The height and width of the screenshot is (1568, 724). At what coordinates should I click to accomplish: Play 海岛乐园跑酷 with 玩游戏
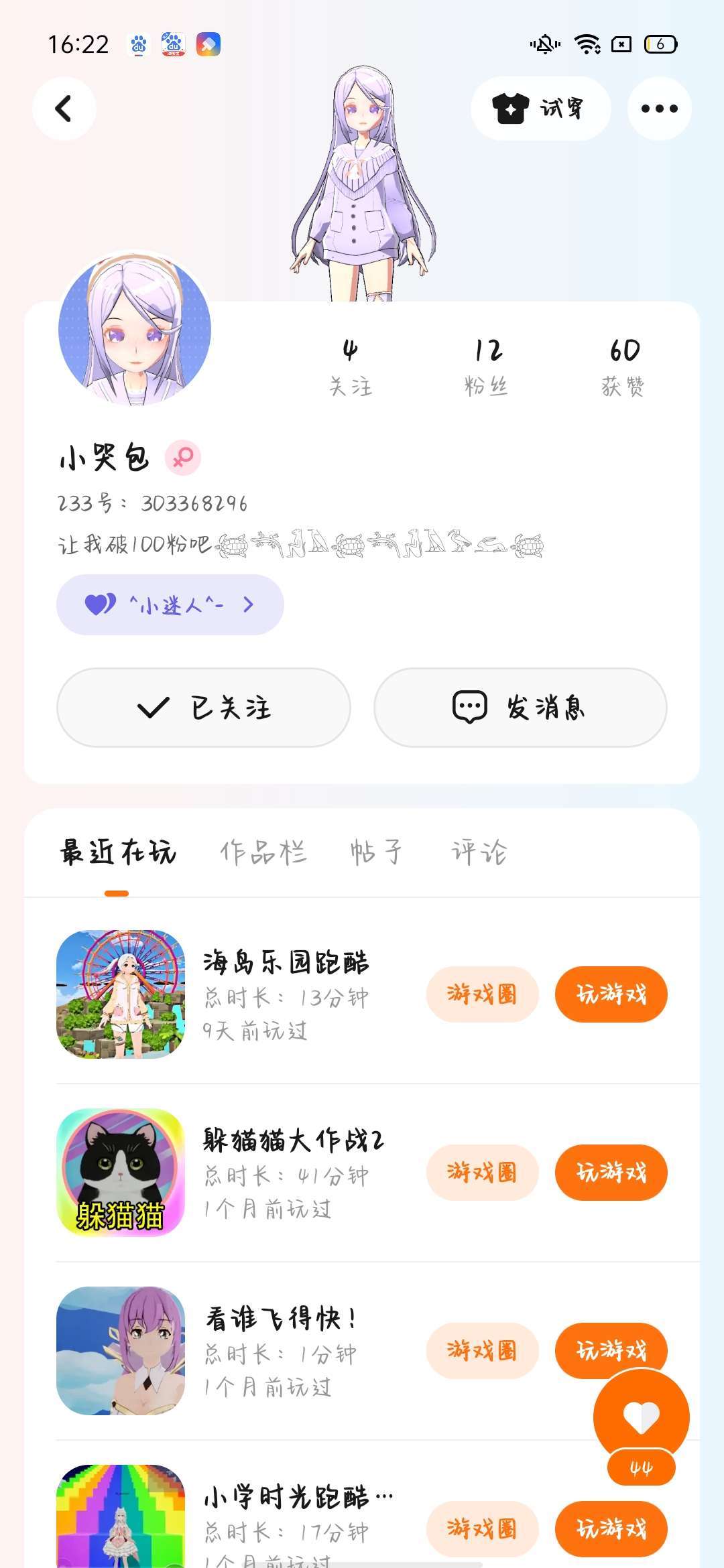(x=611, y=994)
